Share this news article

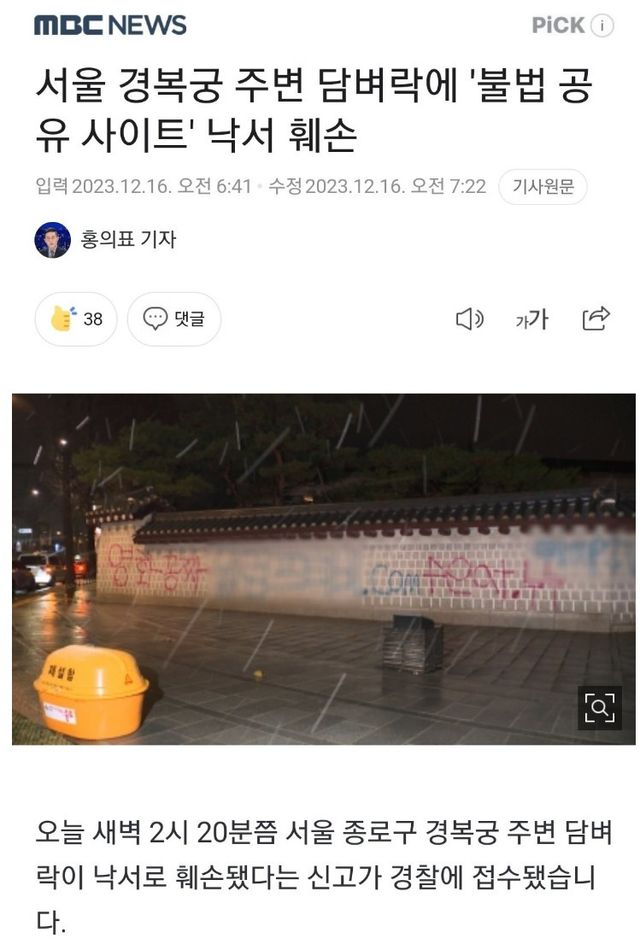[596, 319]
